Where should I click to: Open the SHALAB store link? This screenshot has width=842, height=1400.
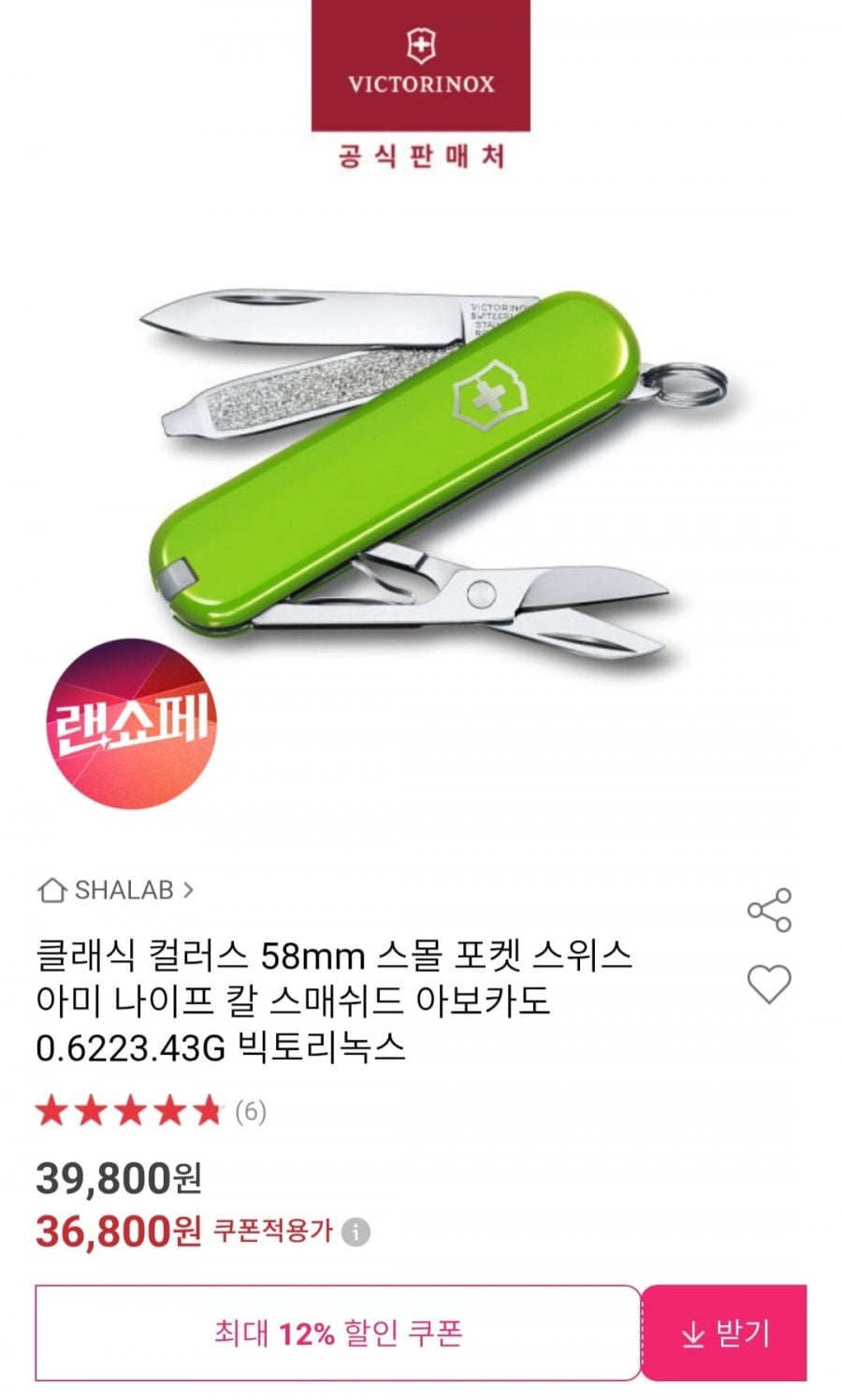click(x=115, y=889)
